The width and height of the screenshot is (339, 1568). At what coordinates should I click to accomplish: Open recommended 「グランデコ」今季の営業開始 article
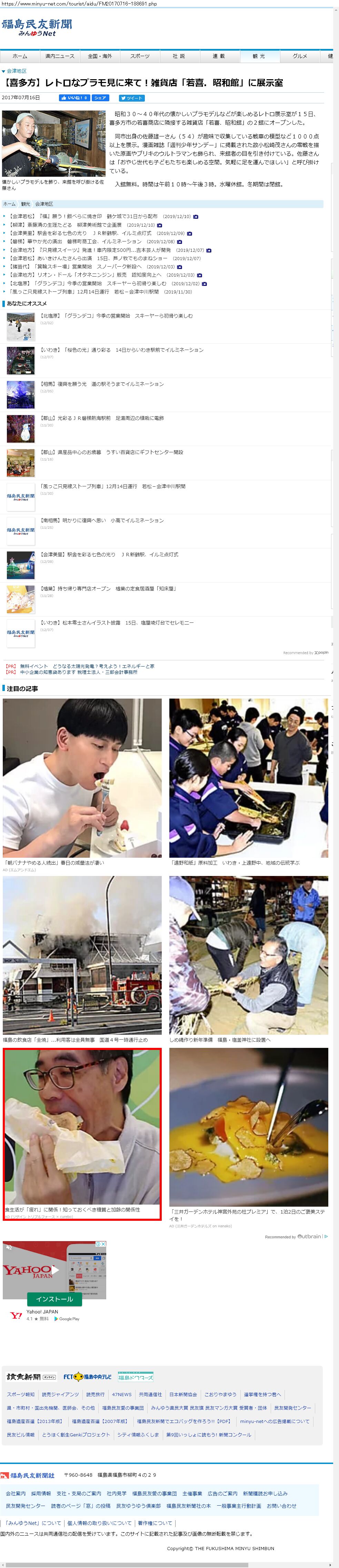click(116, 316)
